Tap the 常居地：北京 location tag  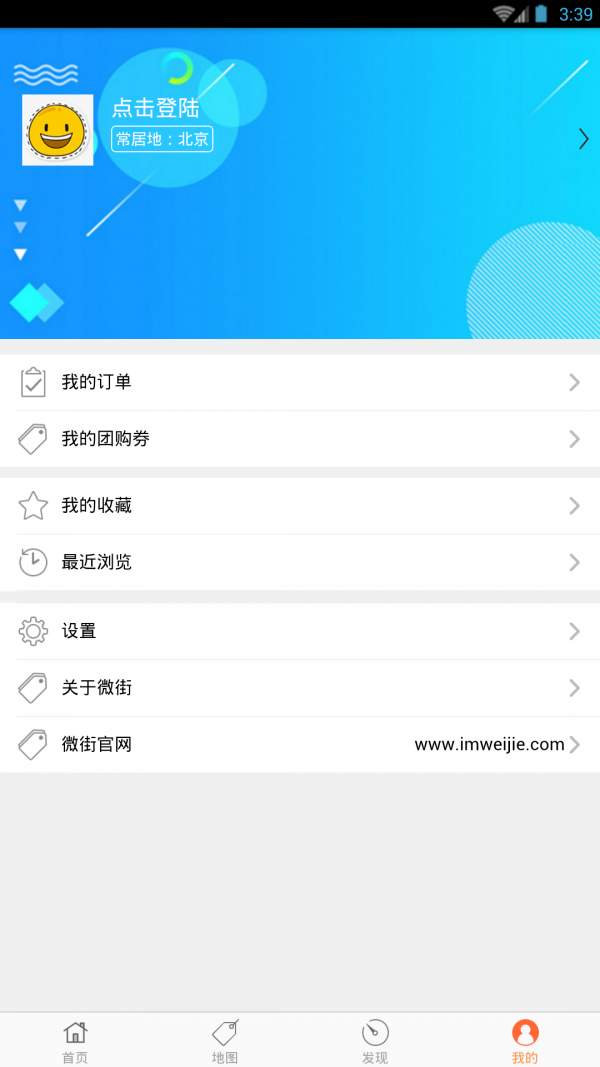point(162,139)
